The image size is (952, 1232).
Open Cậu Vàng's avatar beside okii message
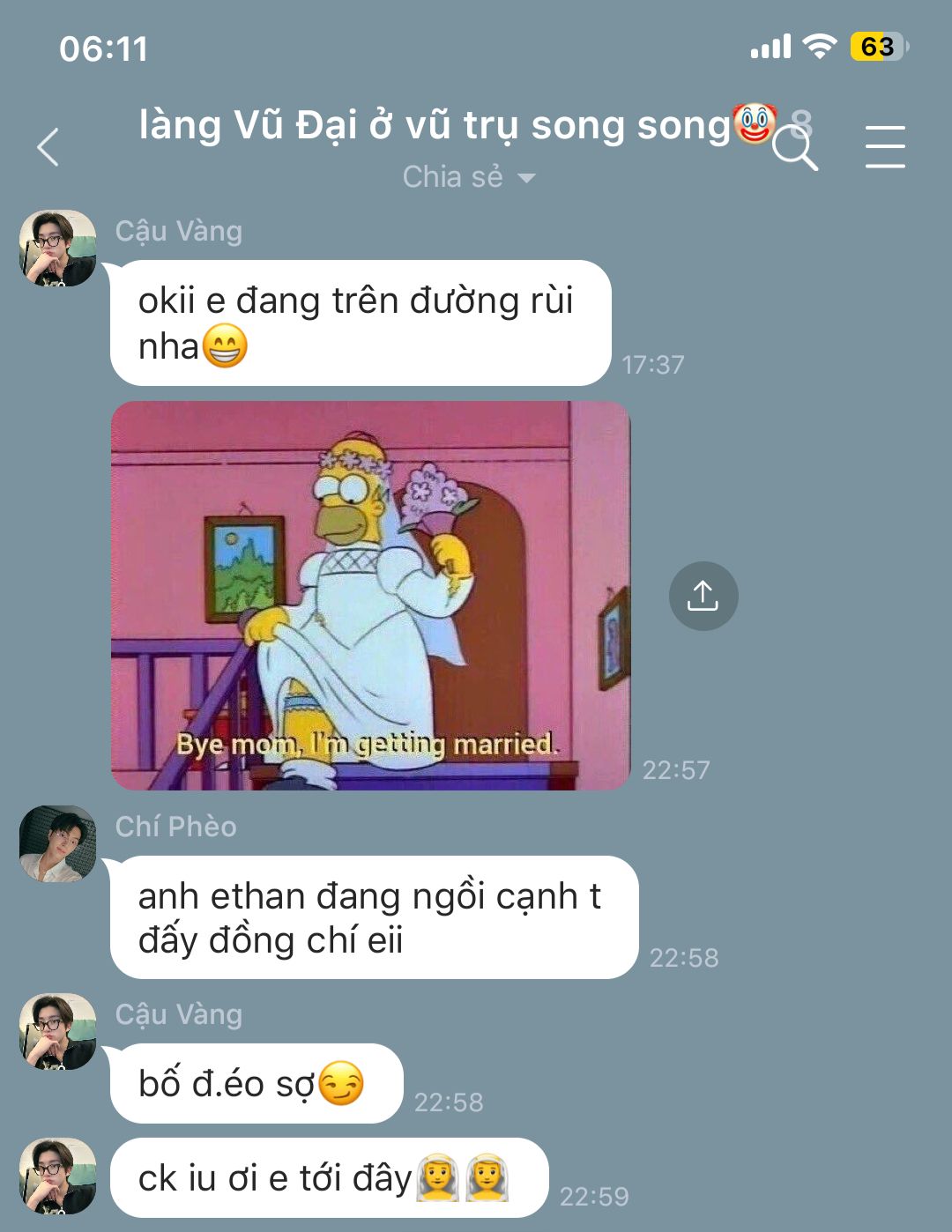58,249
